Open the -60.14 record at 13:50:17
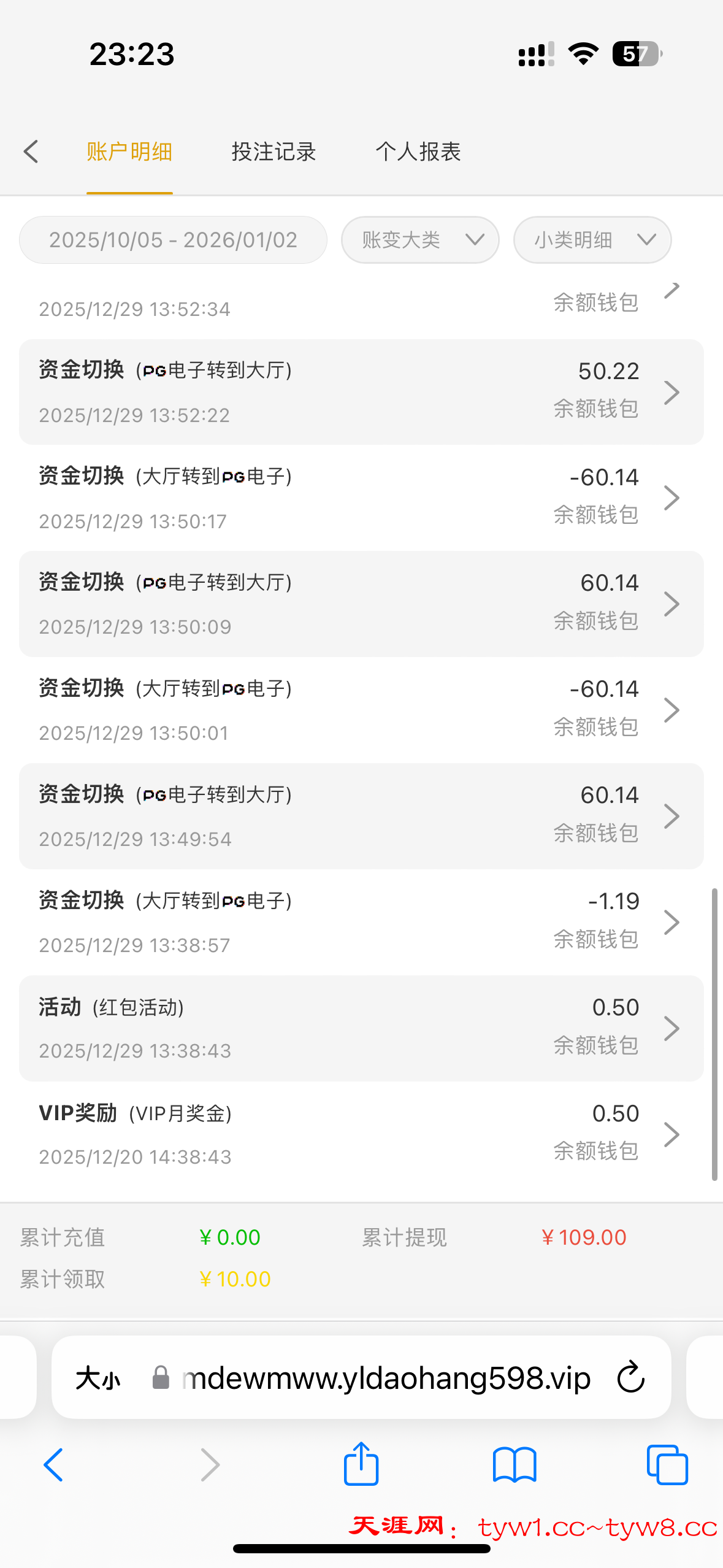Image resolution: width=723 pixels, height=1568 pixels. tap(361, 498)
